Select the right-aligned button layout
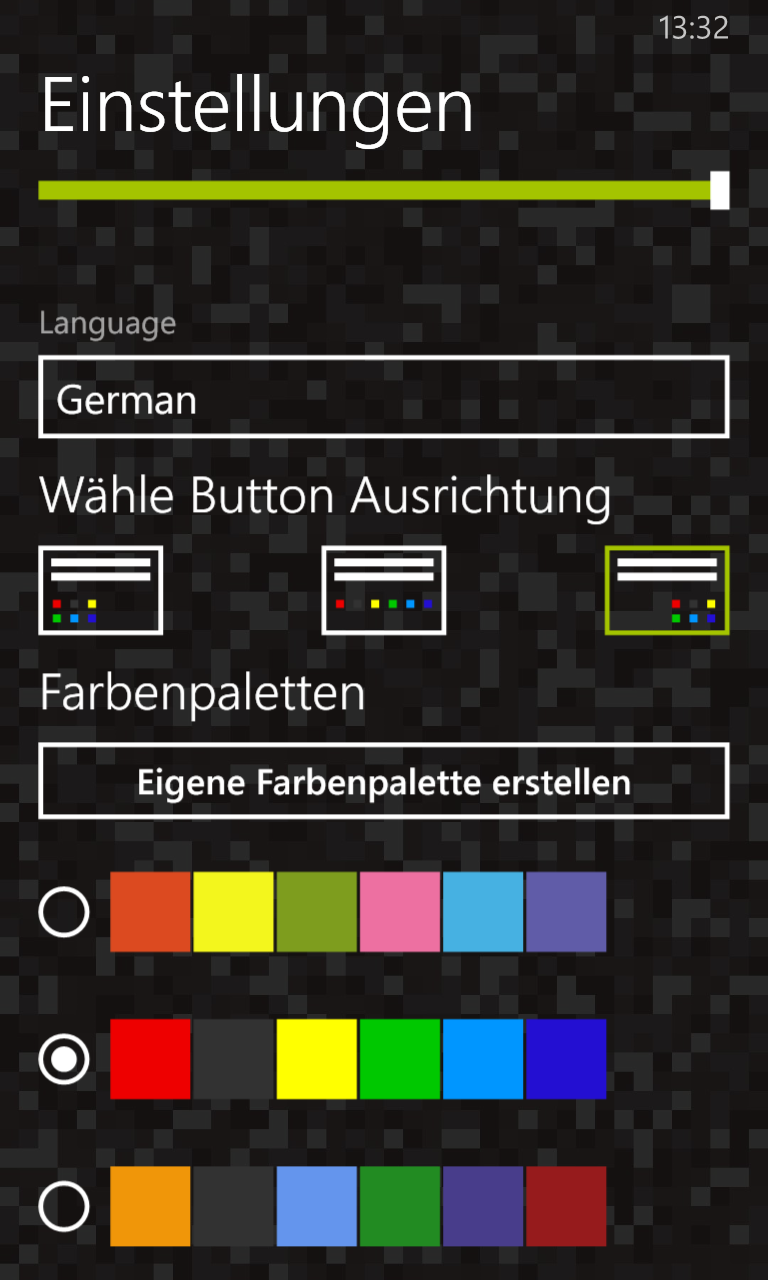This screenshot has height=1280, width=768. 667,590
